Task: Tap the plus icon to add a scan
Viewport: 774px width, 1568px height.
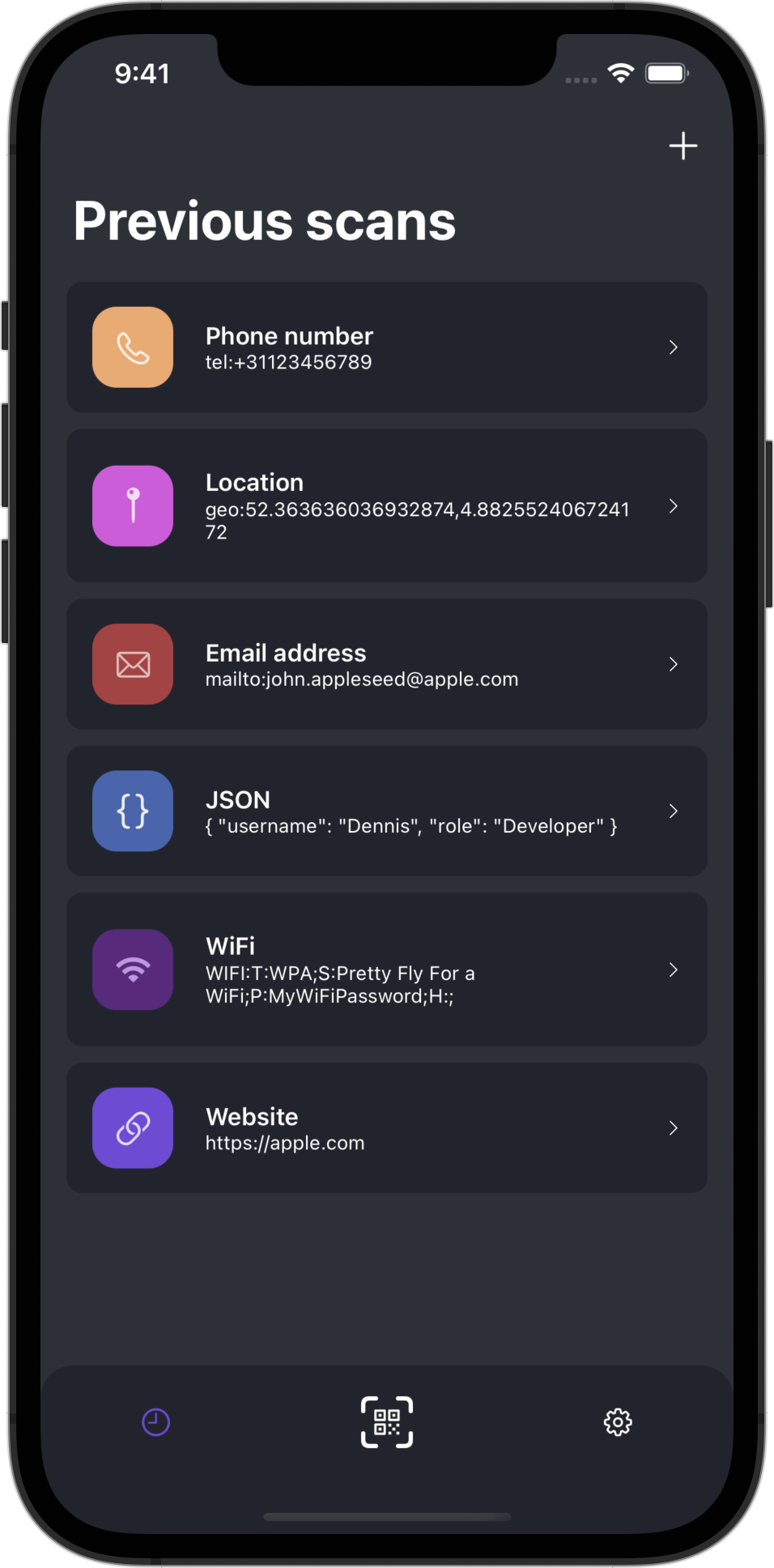Action: (683, 146)
